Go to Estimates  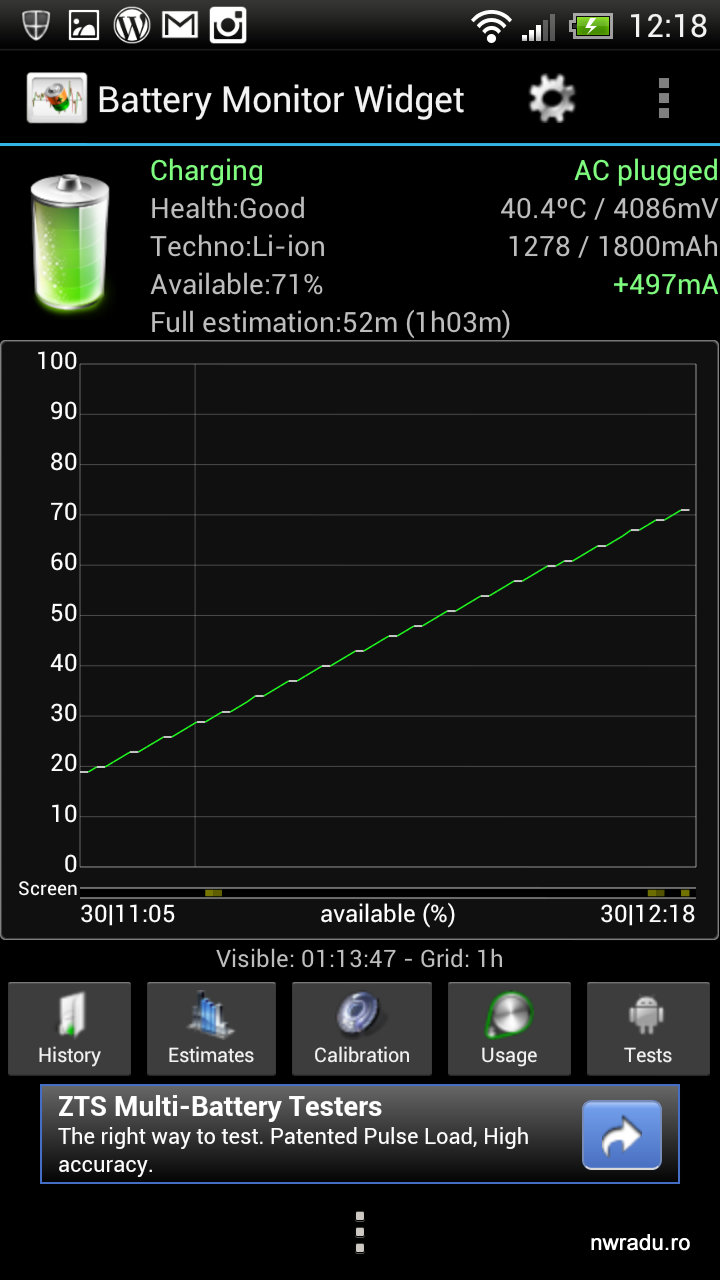[x=211, y=1028]
